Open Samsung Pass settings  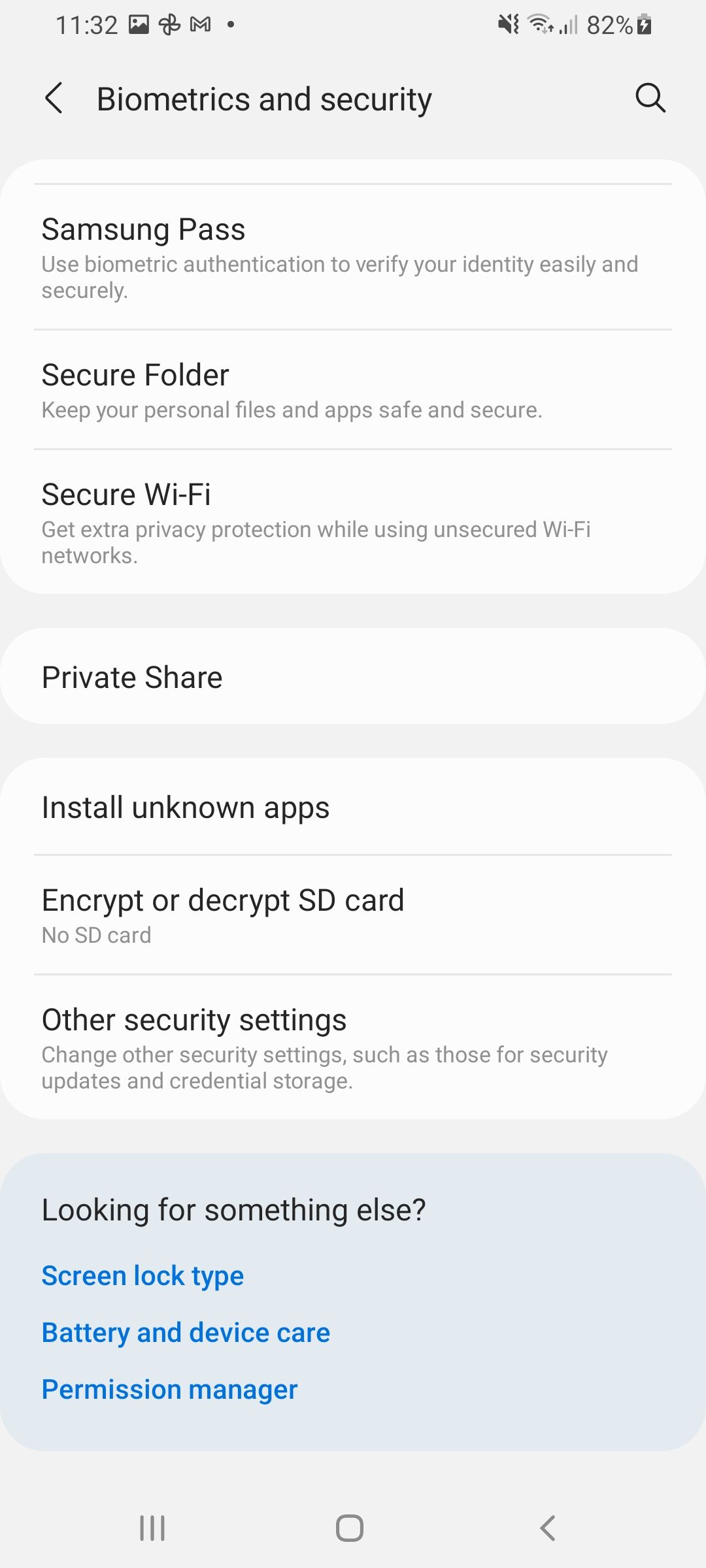pyautogui.click(x=353, y=257)
